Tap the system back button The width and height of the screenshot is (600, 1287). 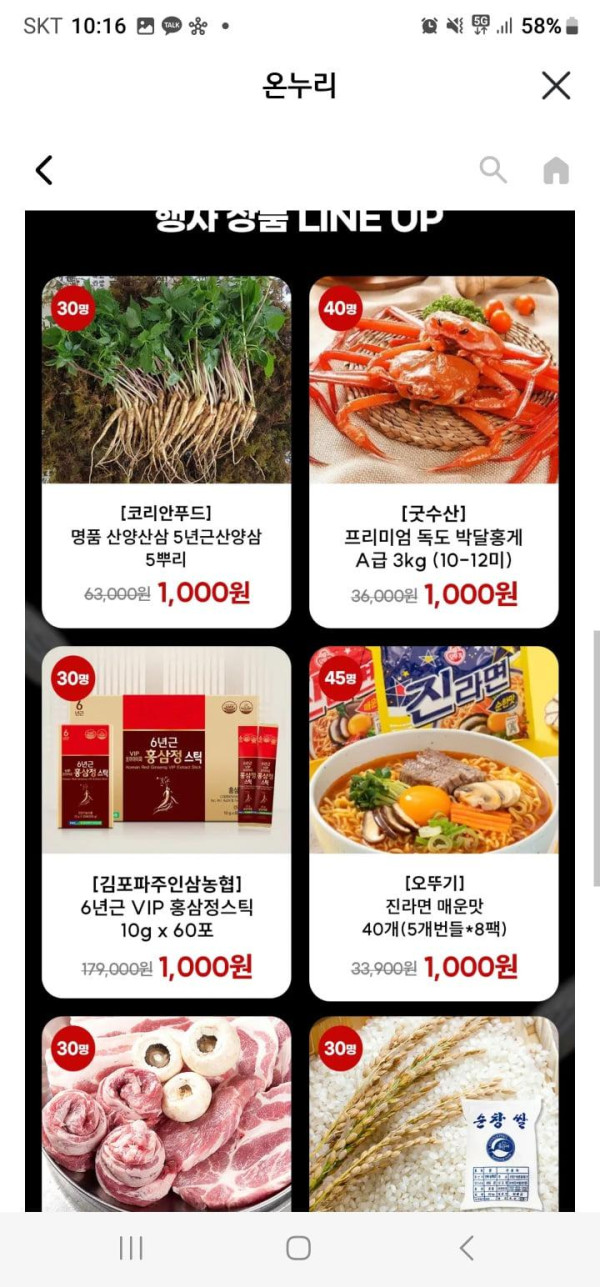466,1247
